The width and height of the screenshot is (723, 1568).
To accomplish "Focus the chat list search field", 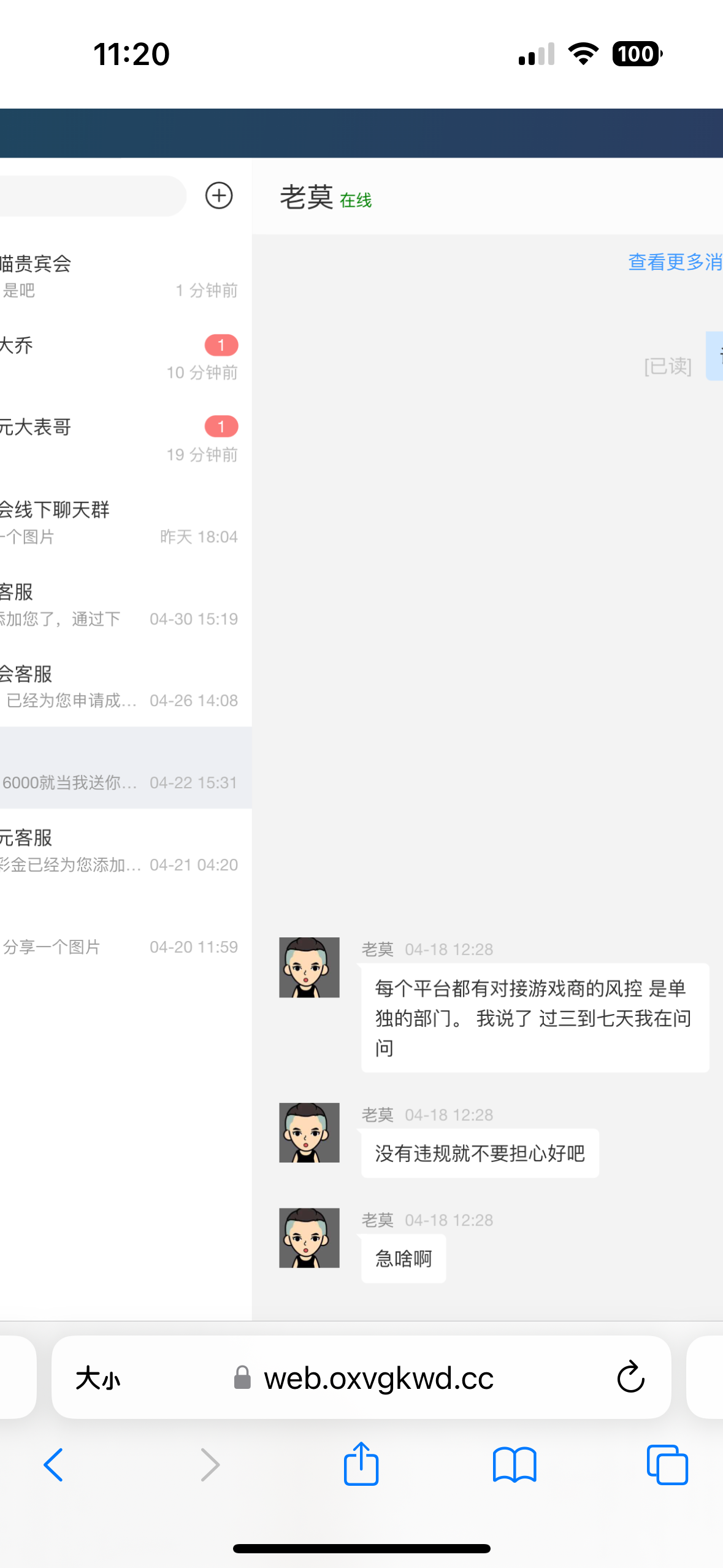I will (x=92, y=196).
